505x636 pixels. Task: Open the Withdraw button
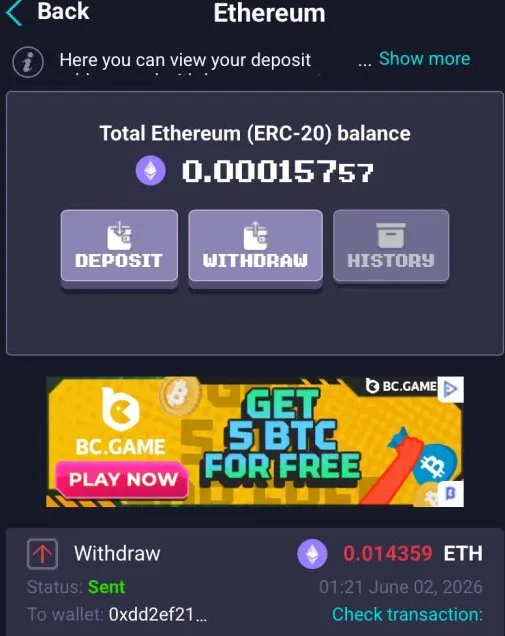point(256,246)
